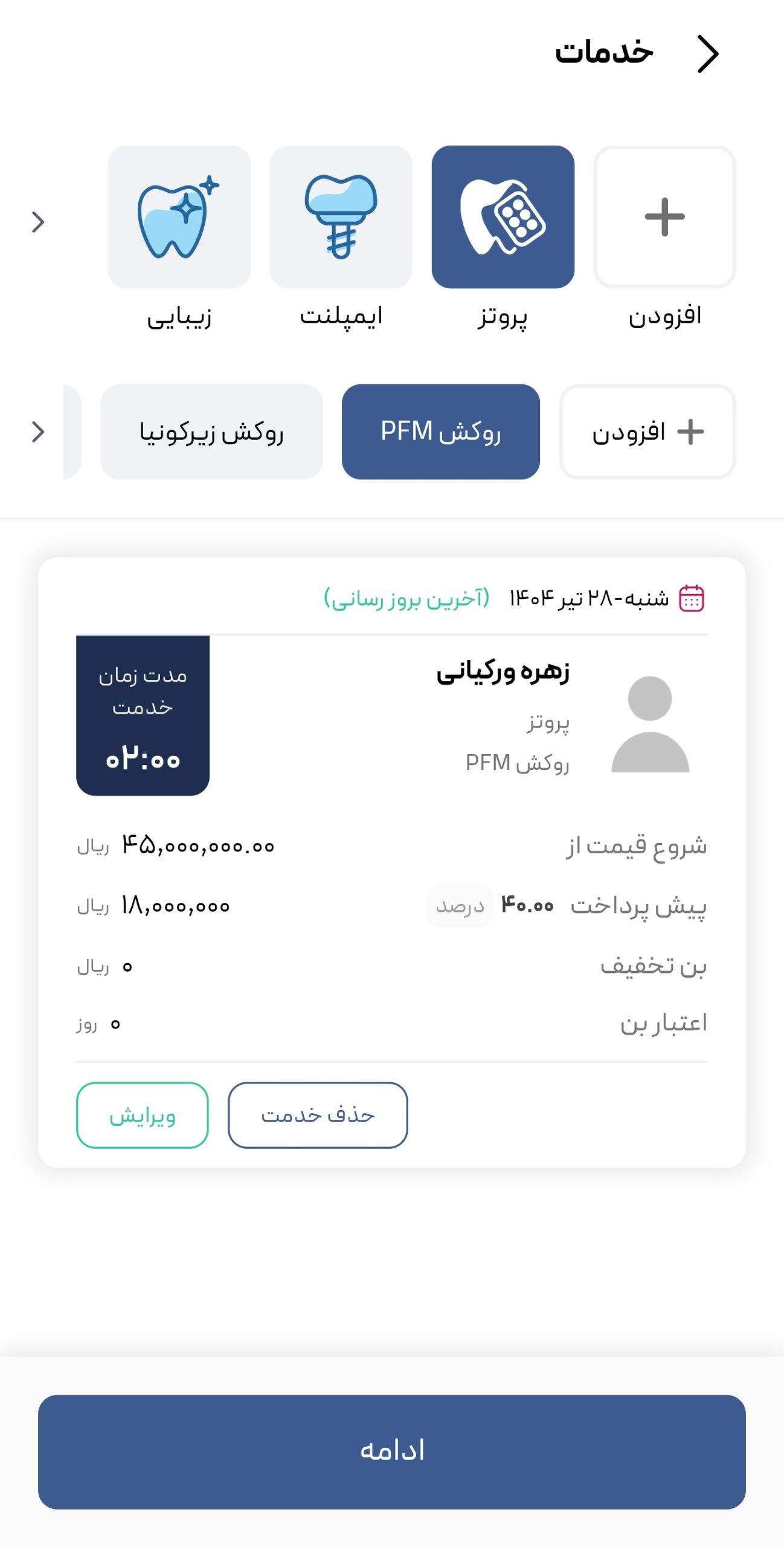Screen dimensions: 784x1547
Task: Show more categories with the category row arrow
Action: point(38,222)
